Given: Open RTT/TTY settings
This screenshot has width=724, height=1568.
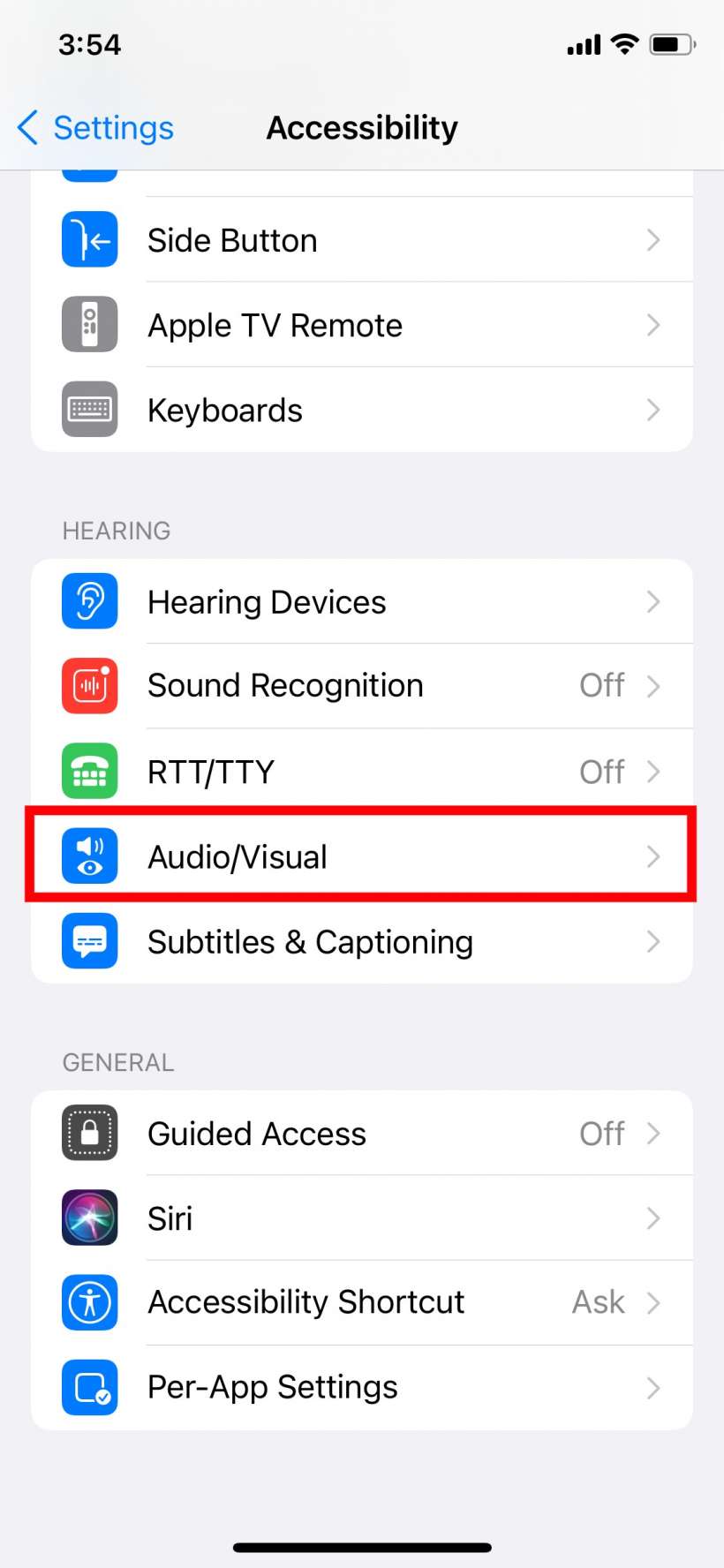Looking at the screenshot, I should coord(362,772).
